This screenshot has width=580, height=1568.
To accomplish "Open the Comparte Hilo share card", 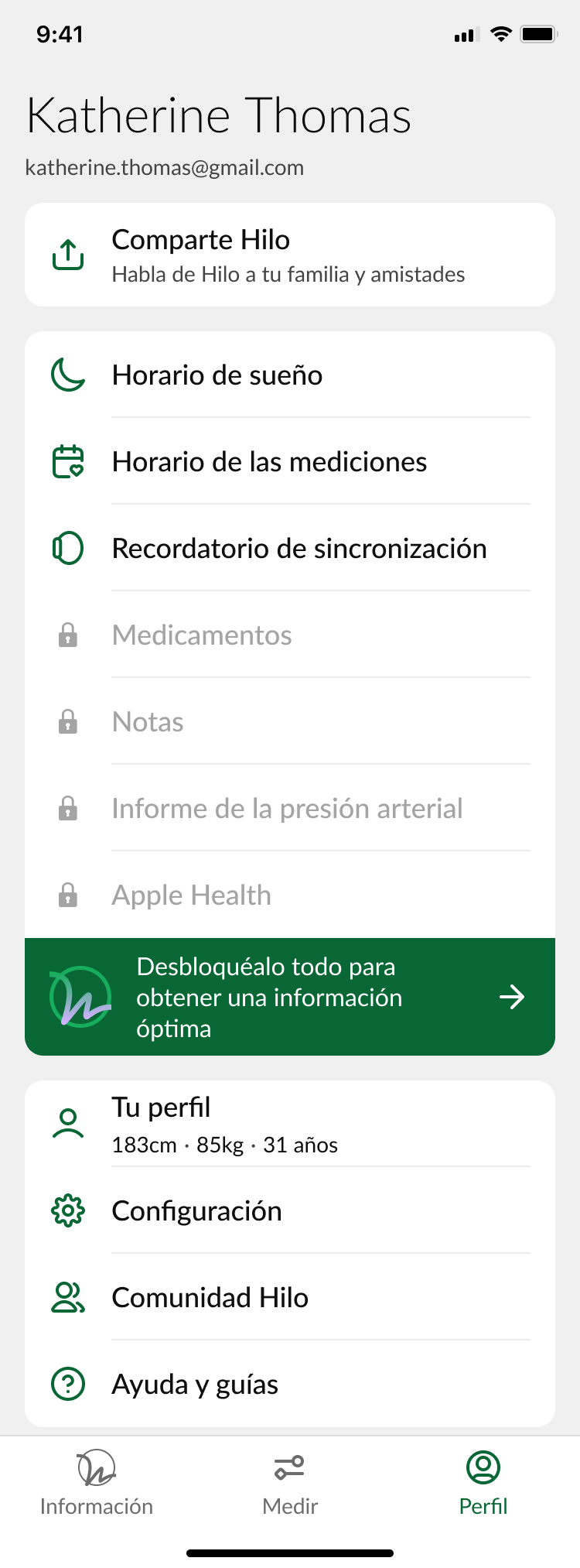I will 289,255.
